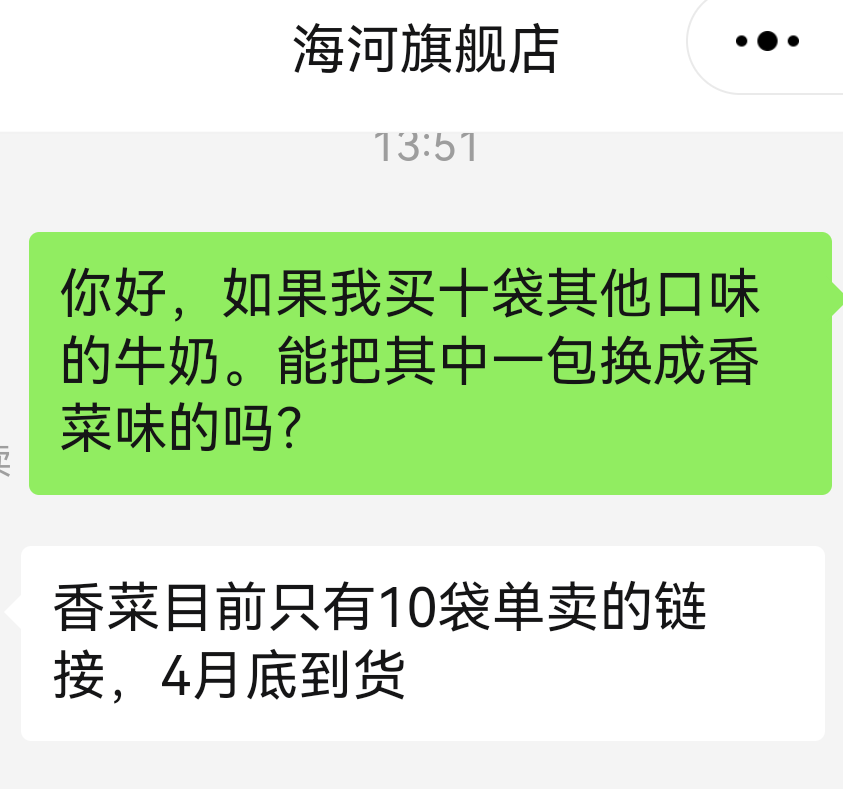Open the three-dot more options menu

click(x=767, y=42)
